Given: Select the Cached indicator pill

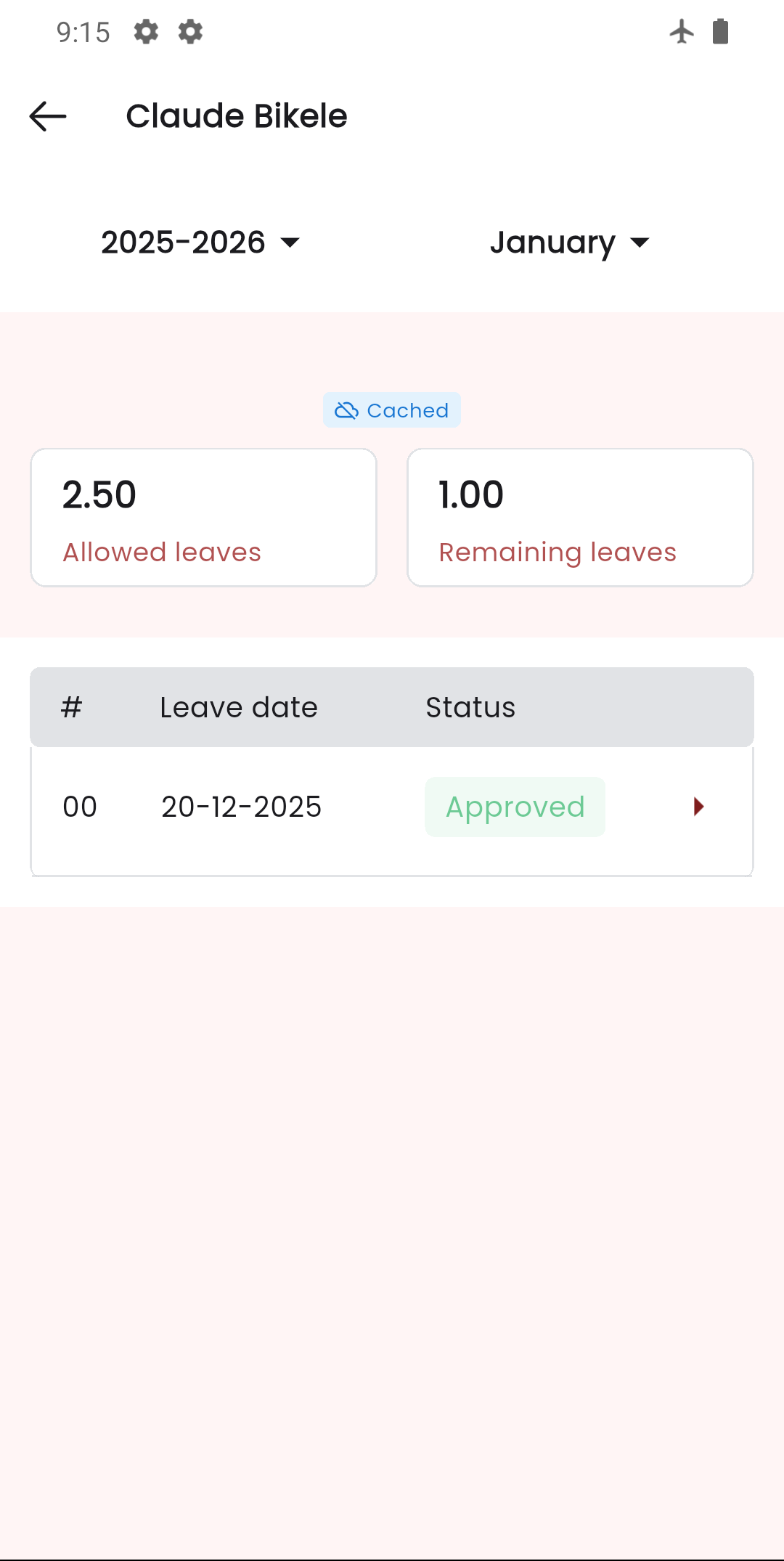Looking at the screenshot, I should tap(392, 409).
